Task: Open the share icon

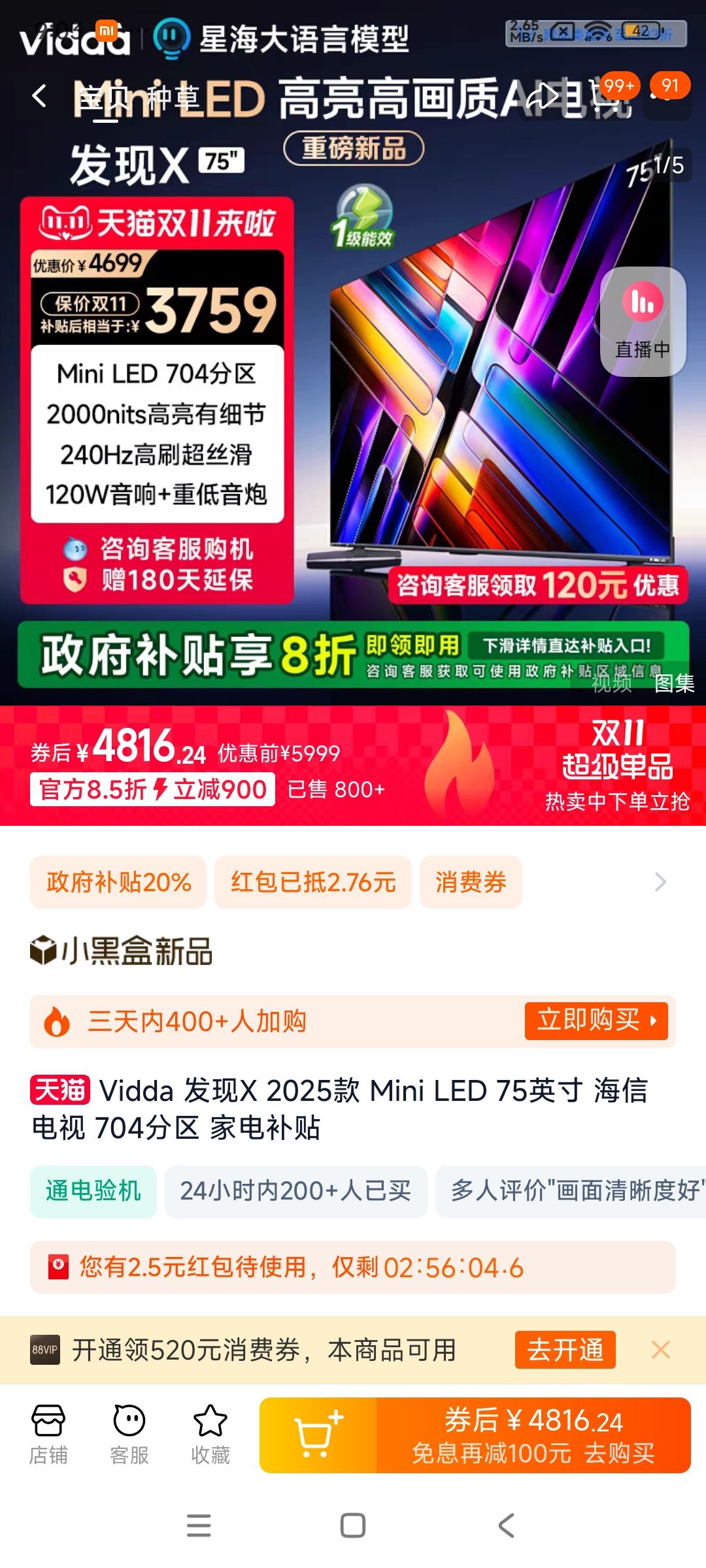Action: click(541, 97)
